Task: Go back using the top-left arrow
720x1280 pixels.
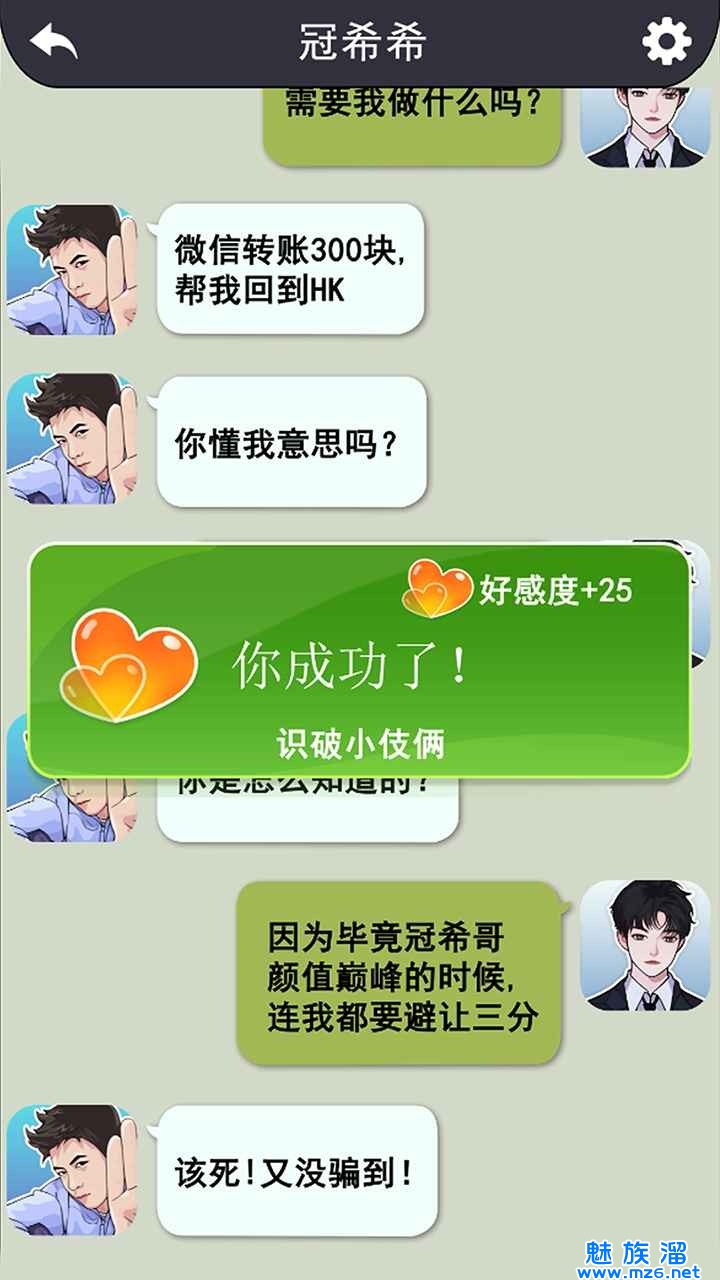Action: click(54, 42)
